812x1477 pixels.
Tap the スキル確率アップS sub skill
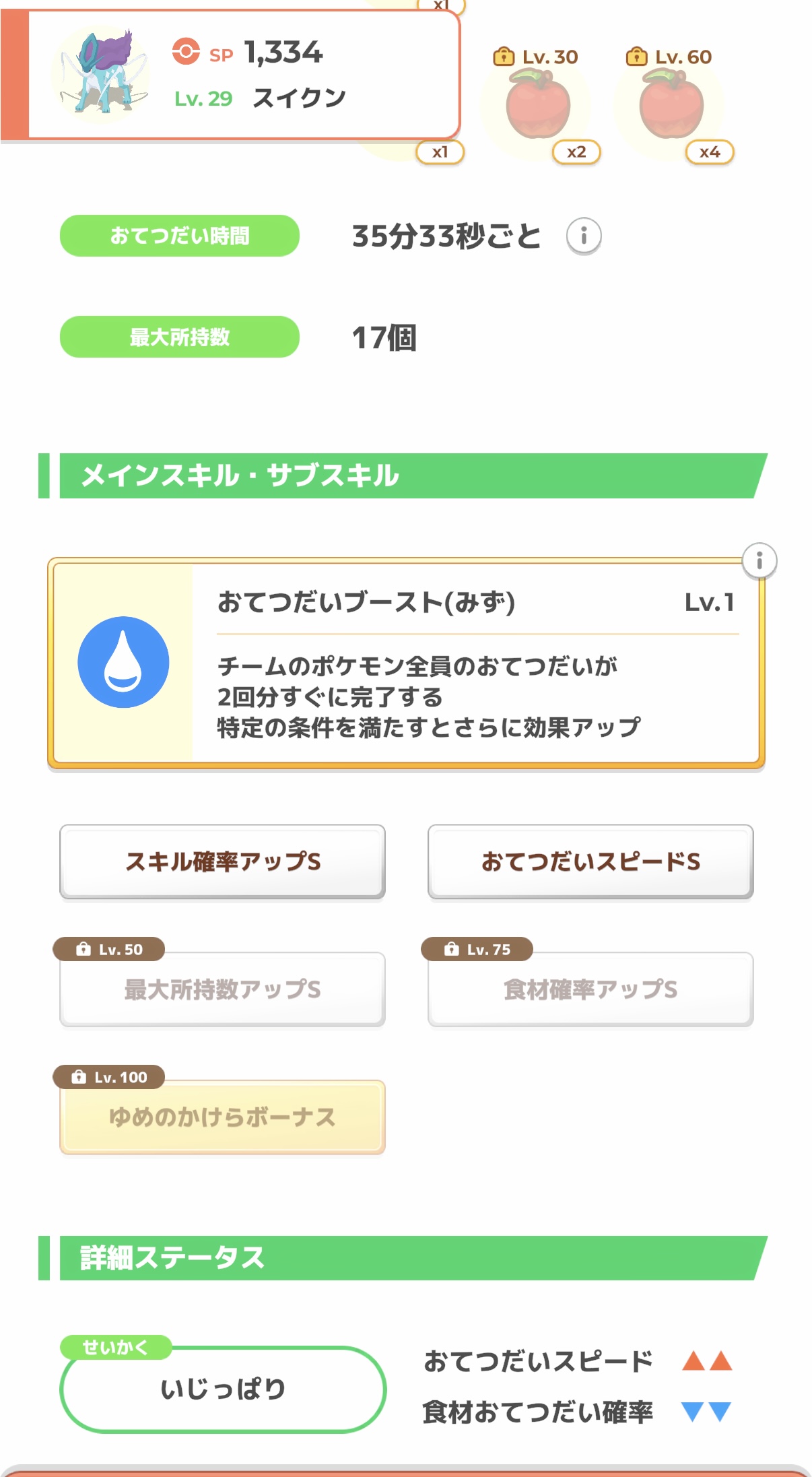[x=222, y=861]
